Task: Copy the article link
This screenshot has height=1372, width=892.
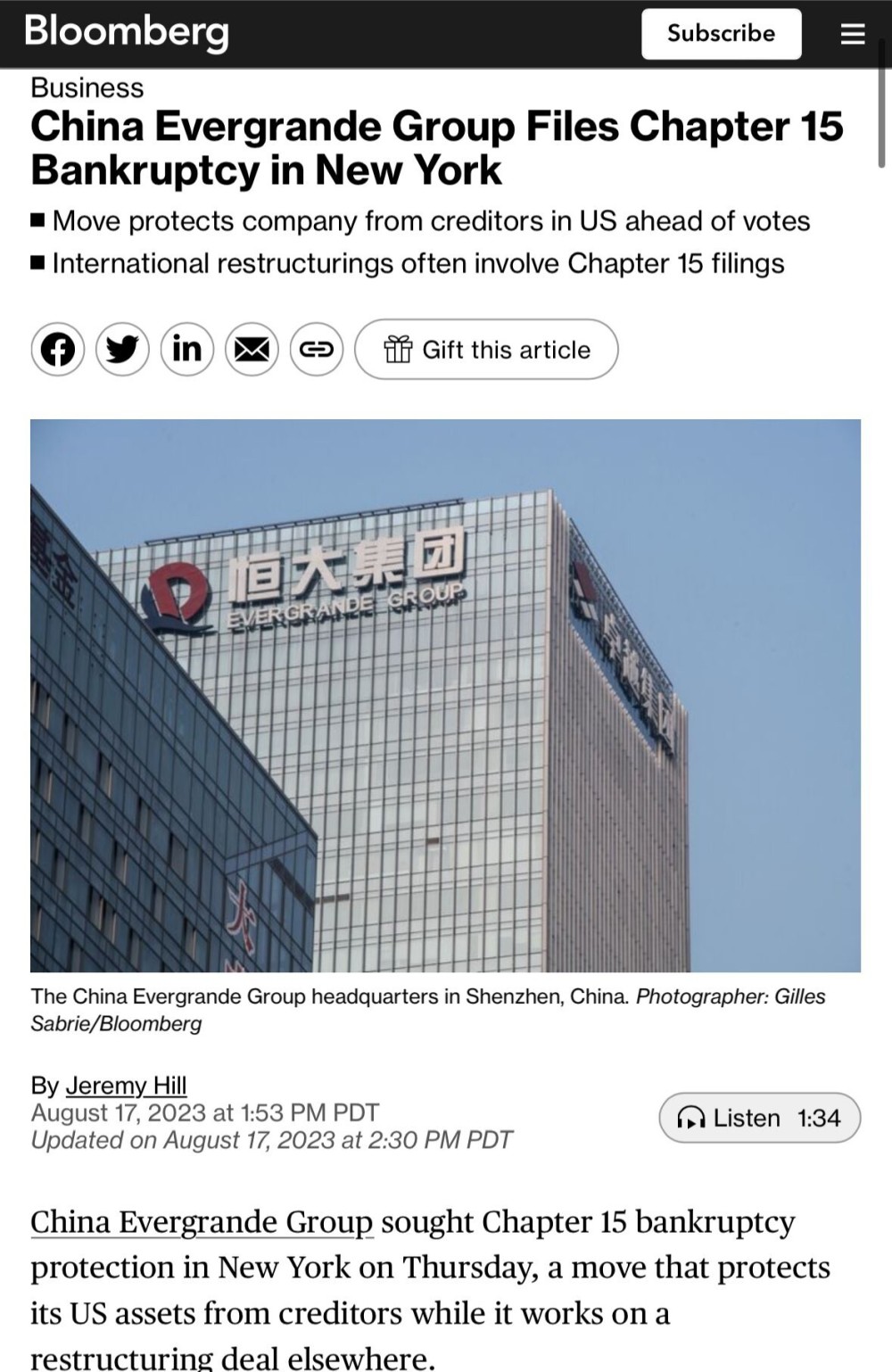Action: [316, 349]
